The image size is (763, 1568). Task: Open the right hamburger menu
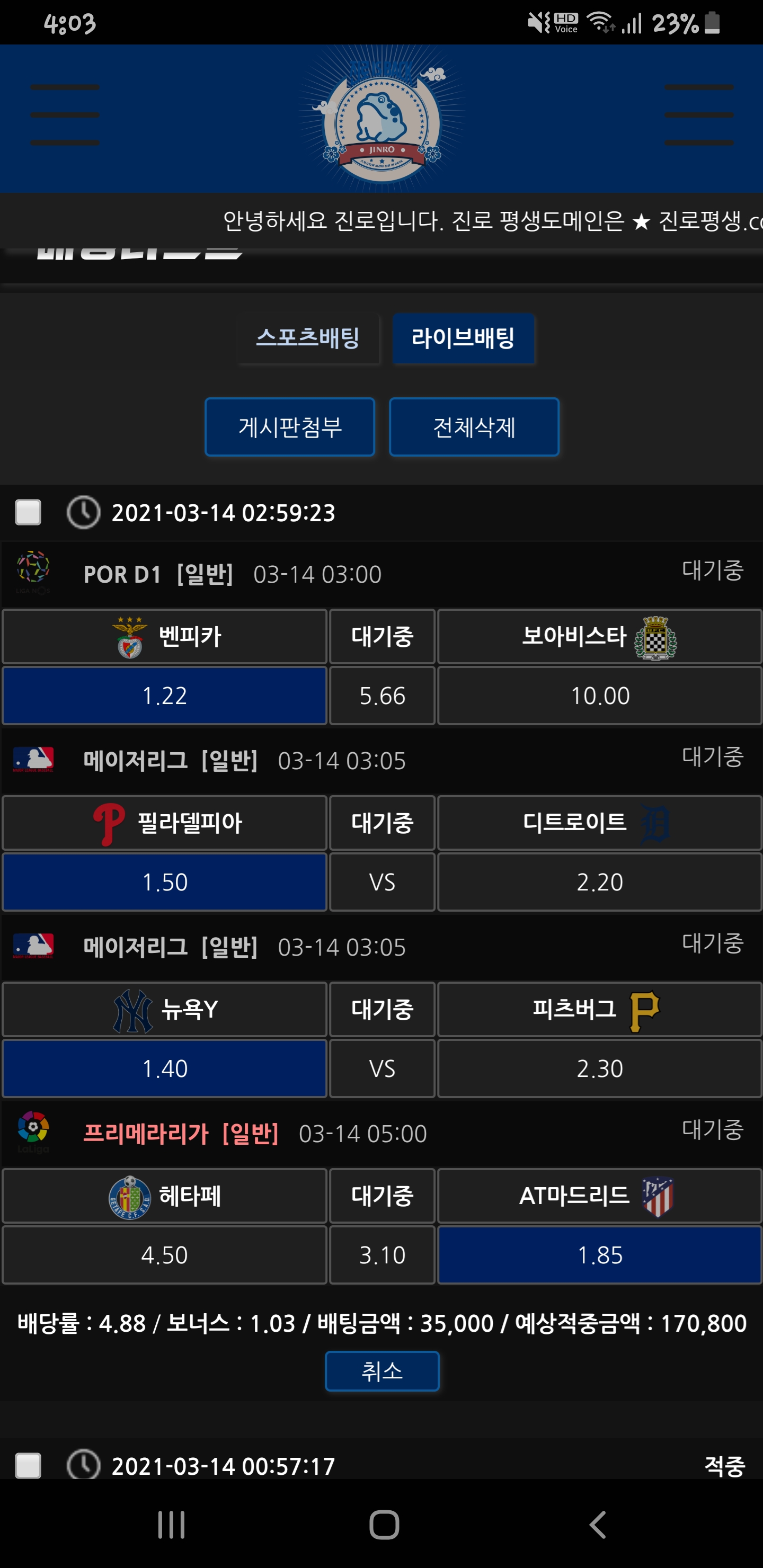[698, 115]
